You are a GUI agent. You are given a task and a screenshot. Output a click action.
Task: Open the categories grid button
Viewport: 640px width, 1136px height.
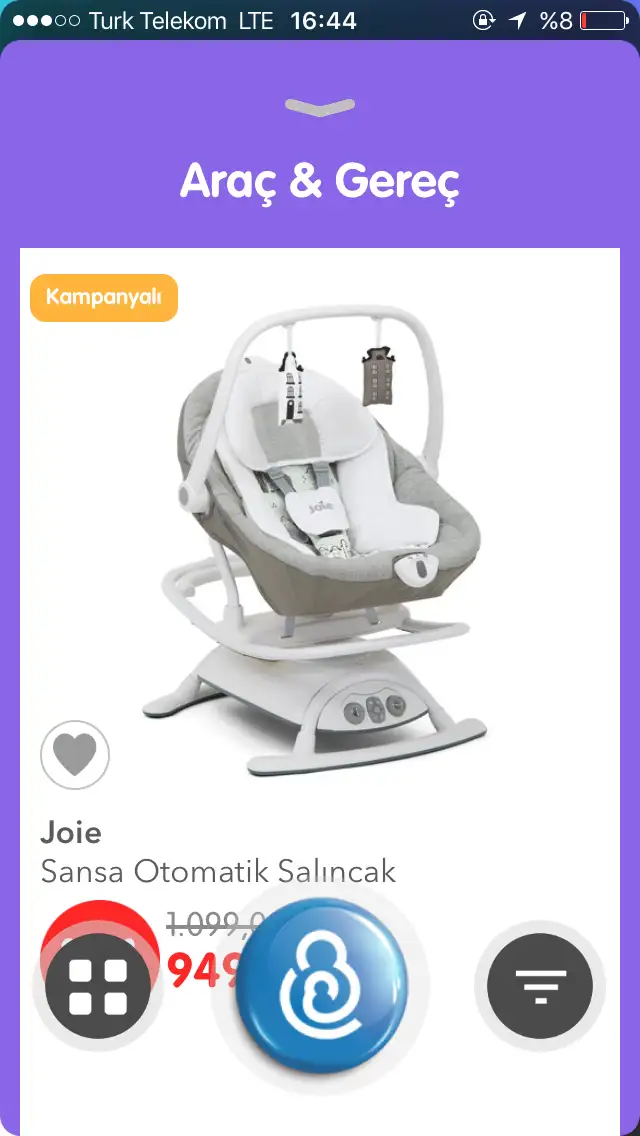point(98,986)
